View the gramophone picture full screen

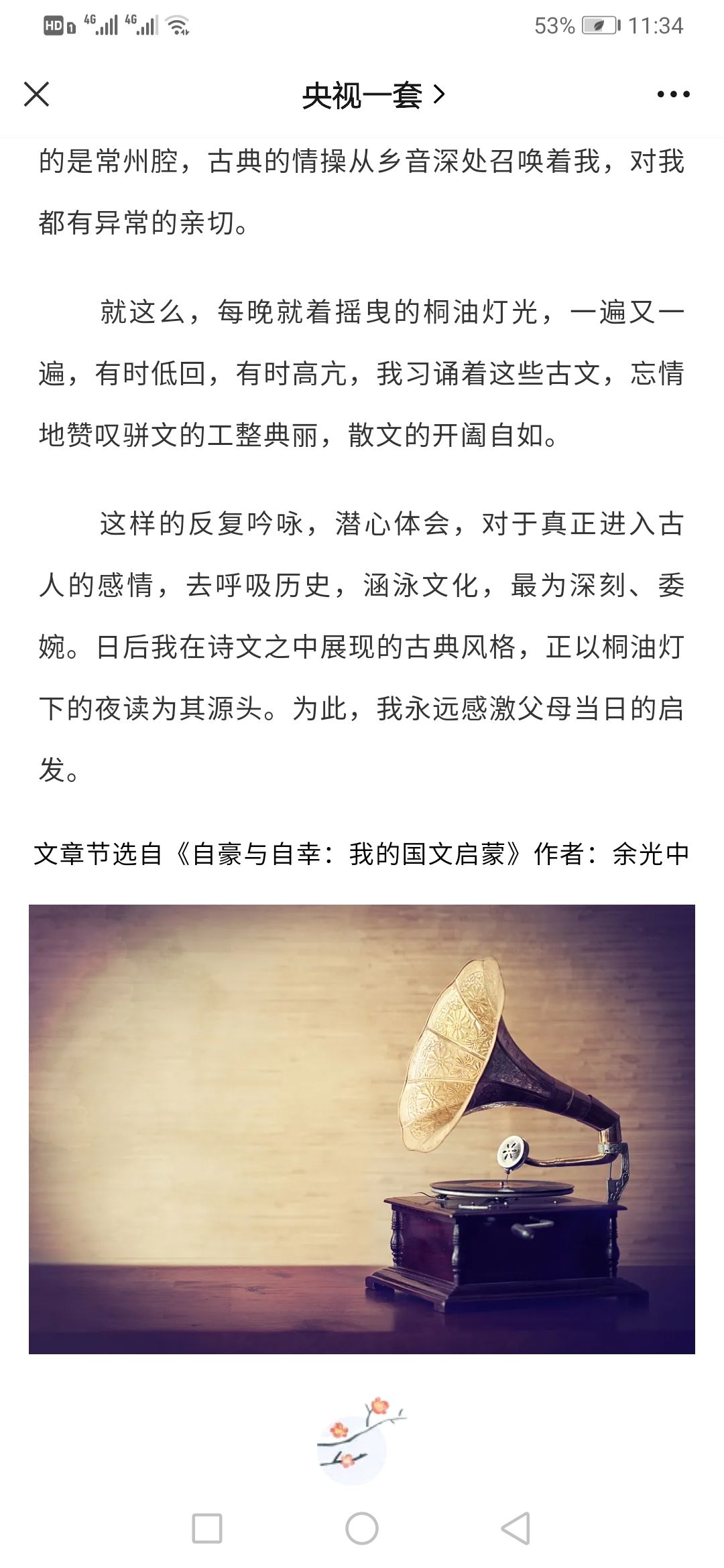(x=362, y=1128)
